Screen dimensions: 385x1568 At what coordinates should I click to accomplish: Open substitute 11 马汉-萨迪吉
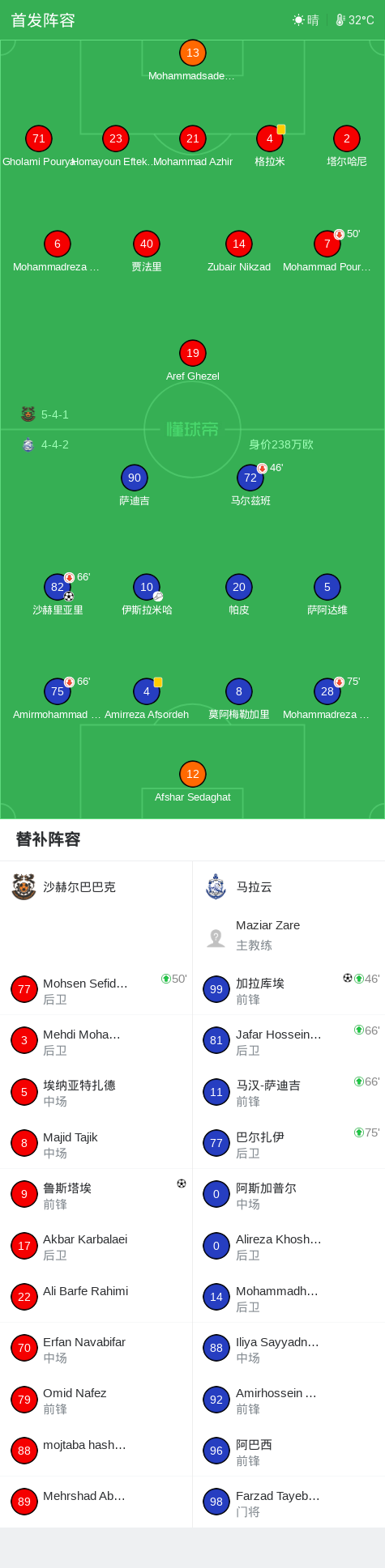(289, 1093)
